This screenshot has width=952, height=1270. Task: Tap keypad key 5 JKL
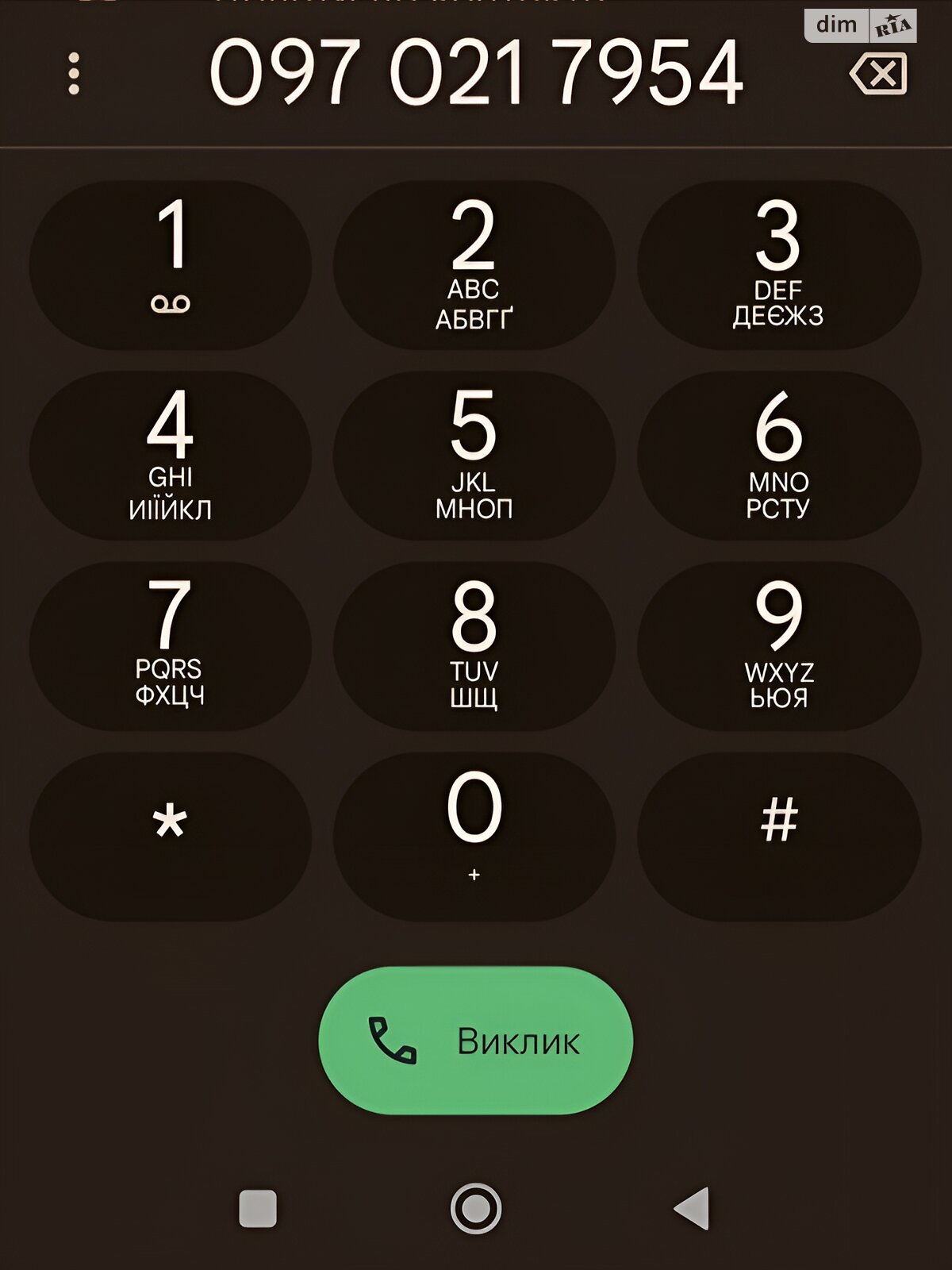point(474,455)
